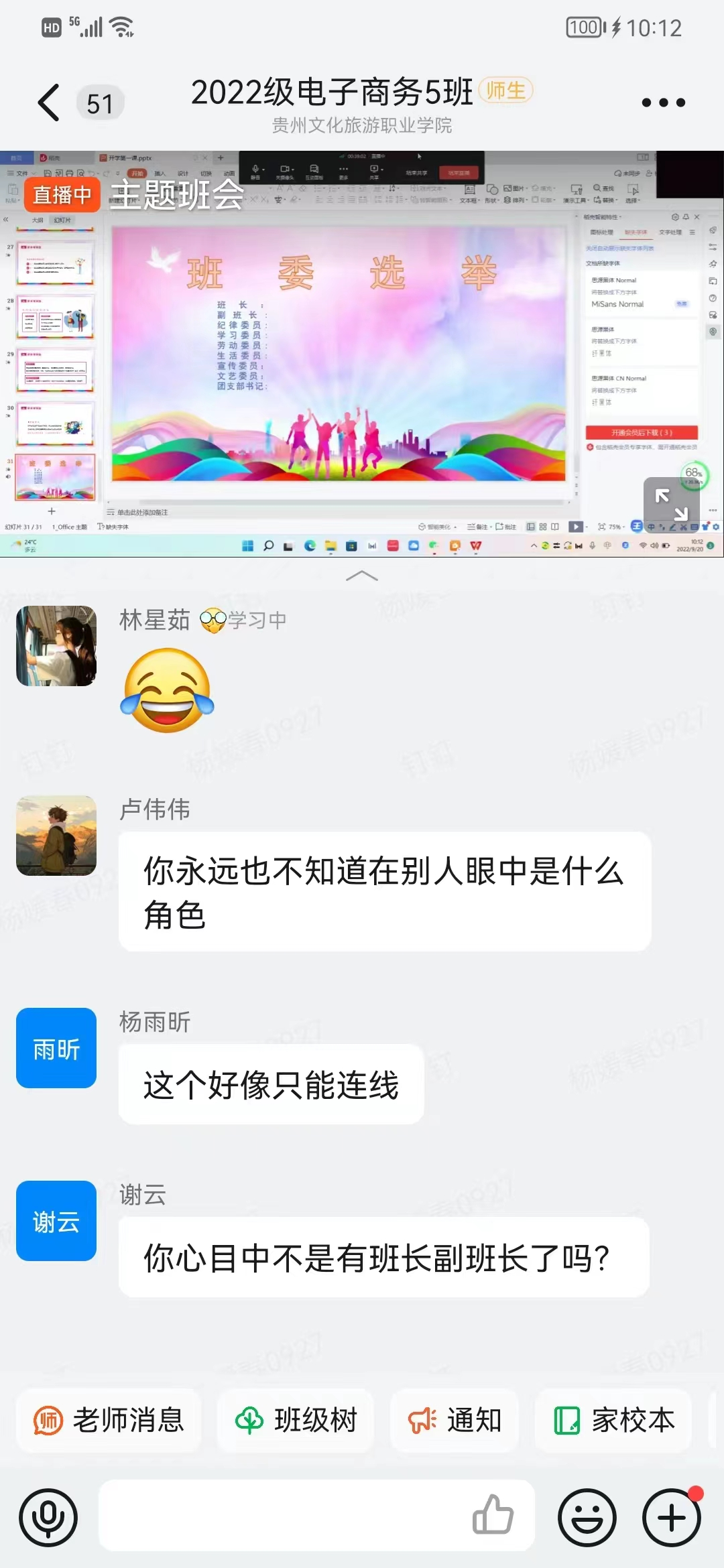This screenshot has width=724, height=1568.
Task: Collapse the live video panel using the arrow
Action: tap(362, 576)
